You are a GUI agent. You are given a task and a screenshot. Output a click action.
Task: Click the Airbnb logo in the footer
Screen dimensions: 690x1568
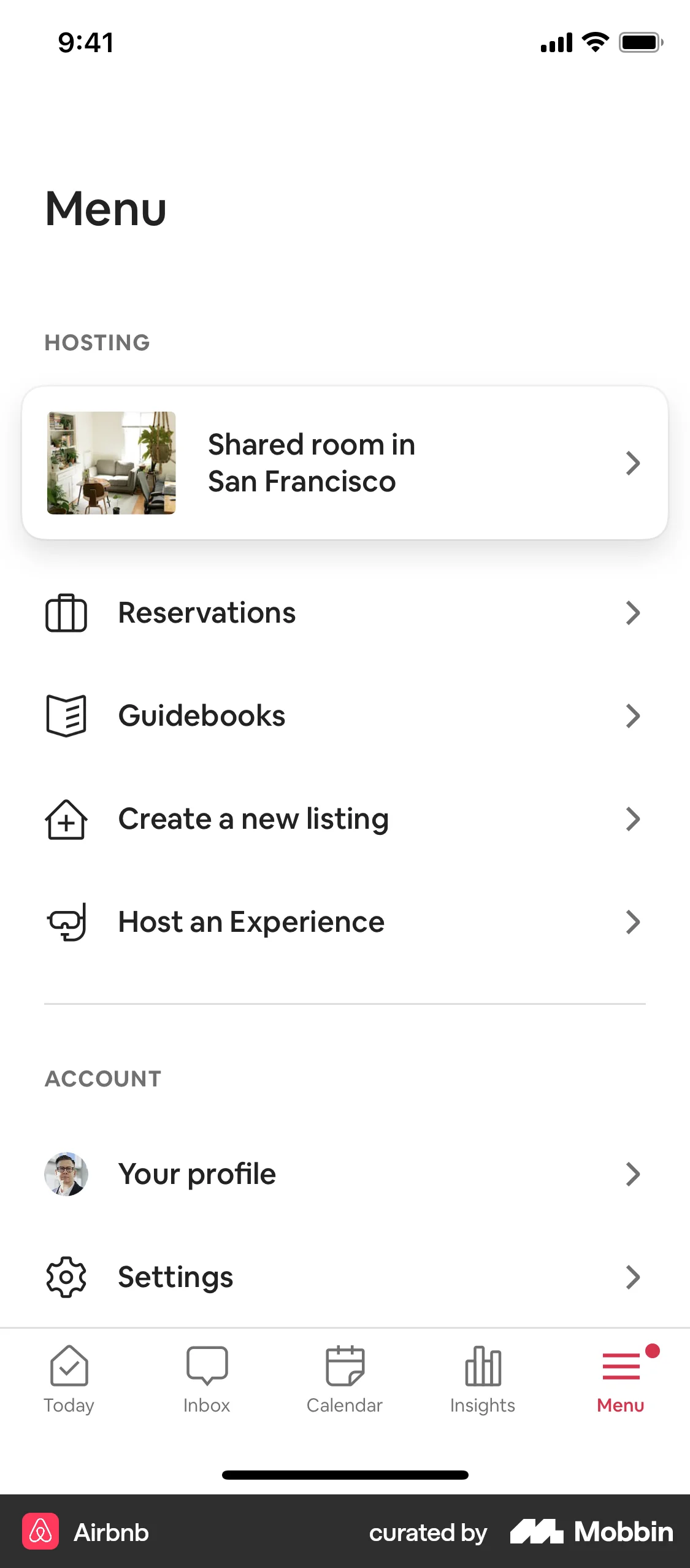(x=40, y=1532)
